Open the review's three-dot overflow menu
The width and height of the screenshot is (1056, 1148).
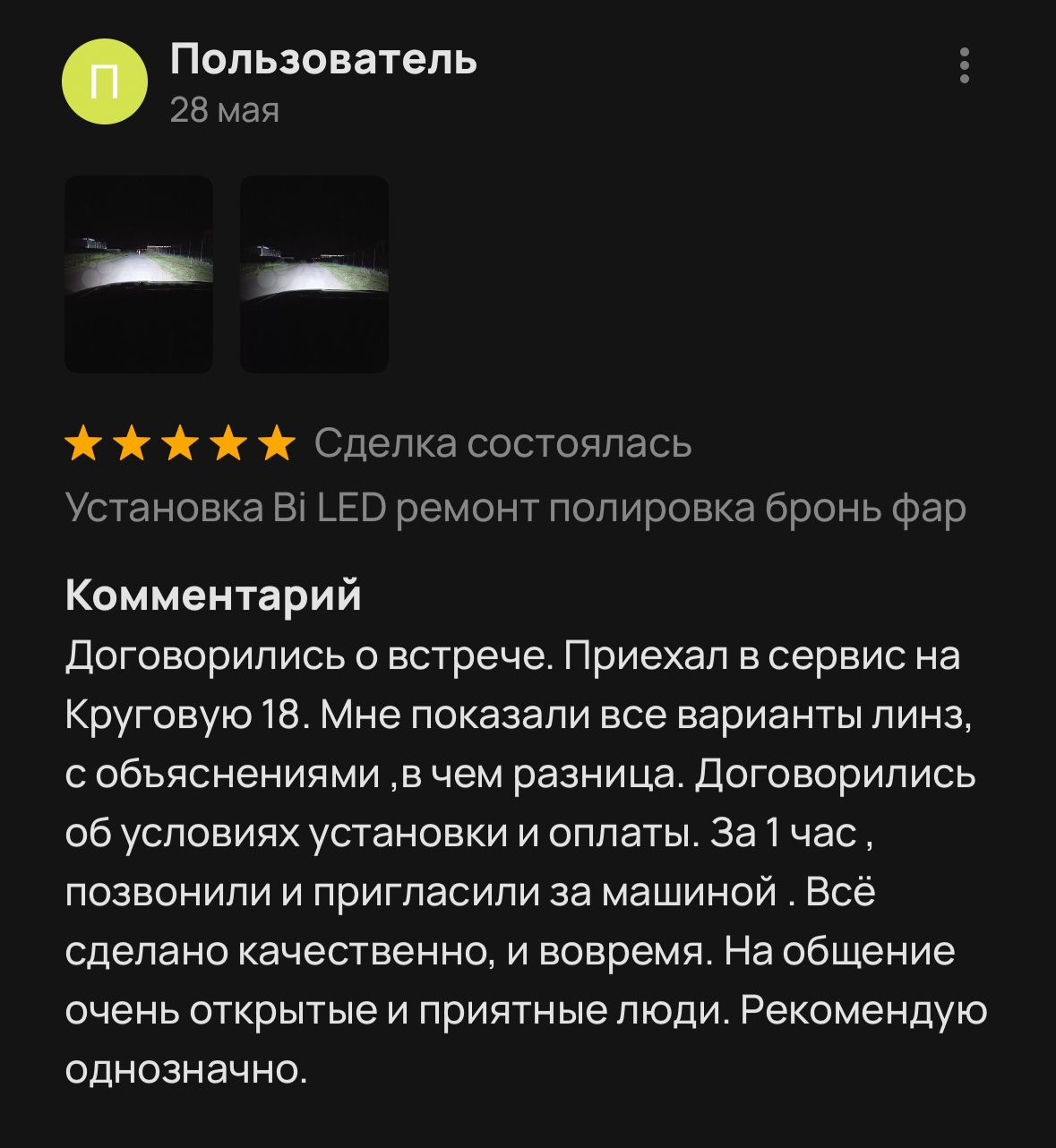click(x=964, y=66)
